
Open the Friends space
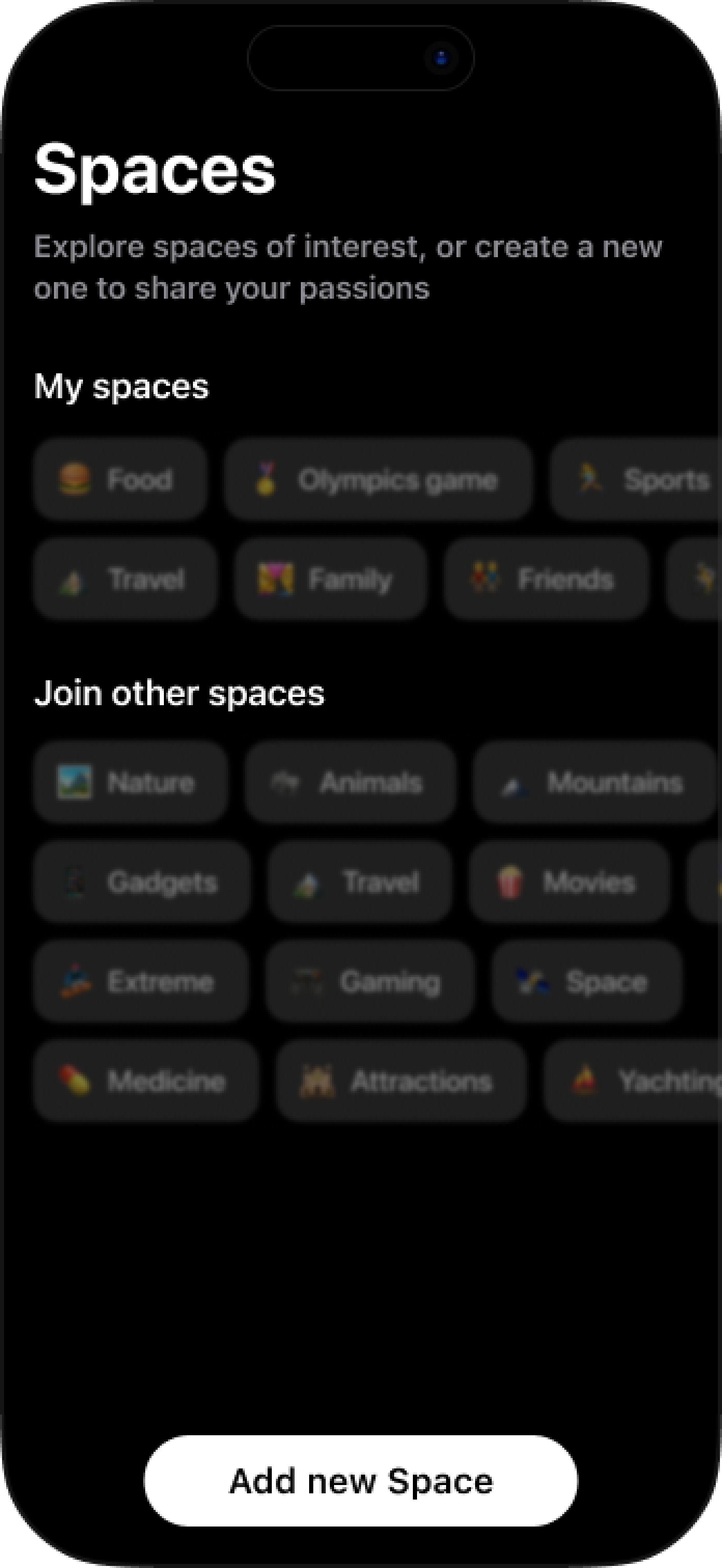coord(546,578)
